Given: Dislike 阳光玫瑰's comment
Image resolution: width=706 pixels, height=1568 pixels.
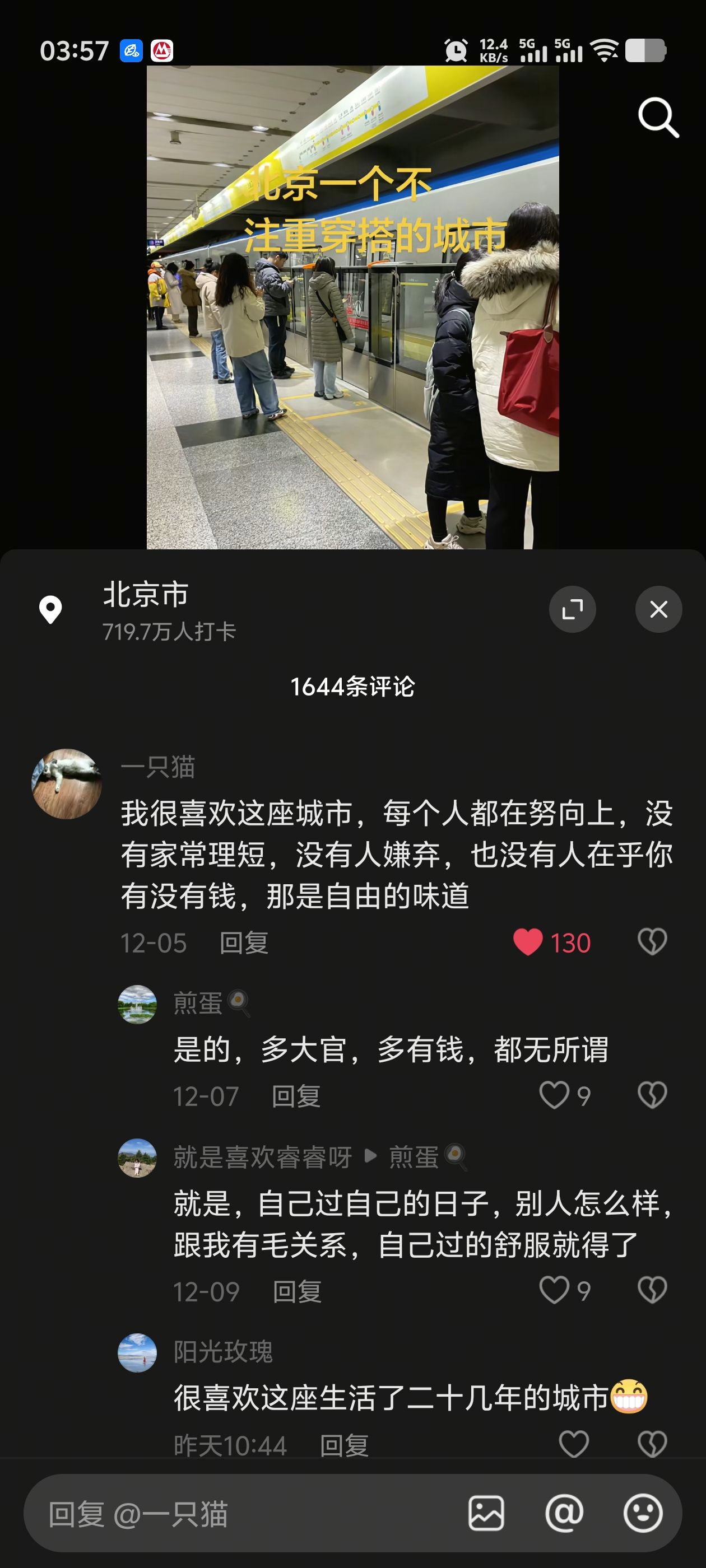Looking at the screenshot, I should [x=652, y=1443].
